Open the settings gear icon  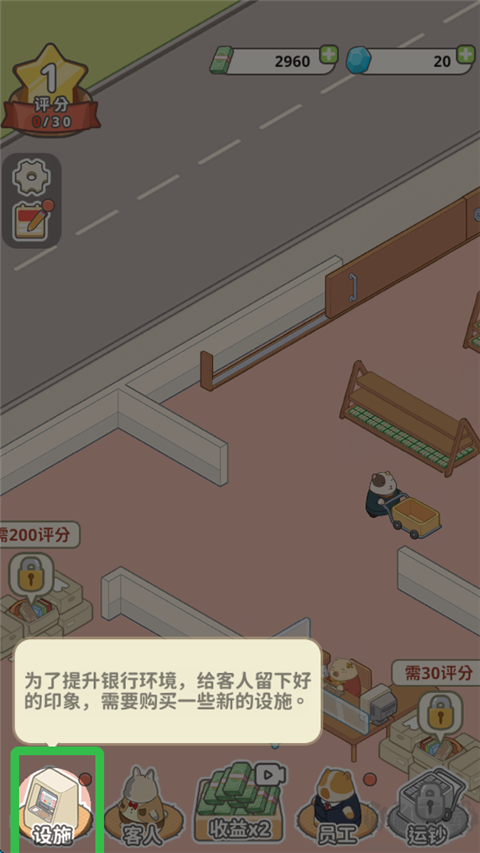pos(31,177)
